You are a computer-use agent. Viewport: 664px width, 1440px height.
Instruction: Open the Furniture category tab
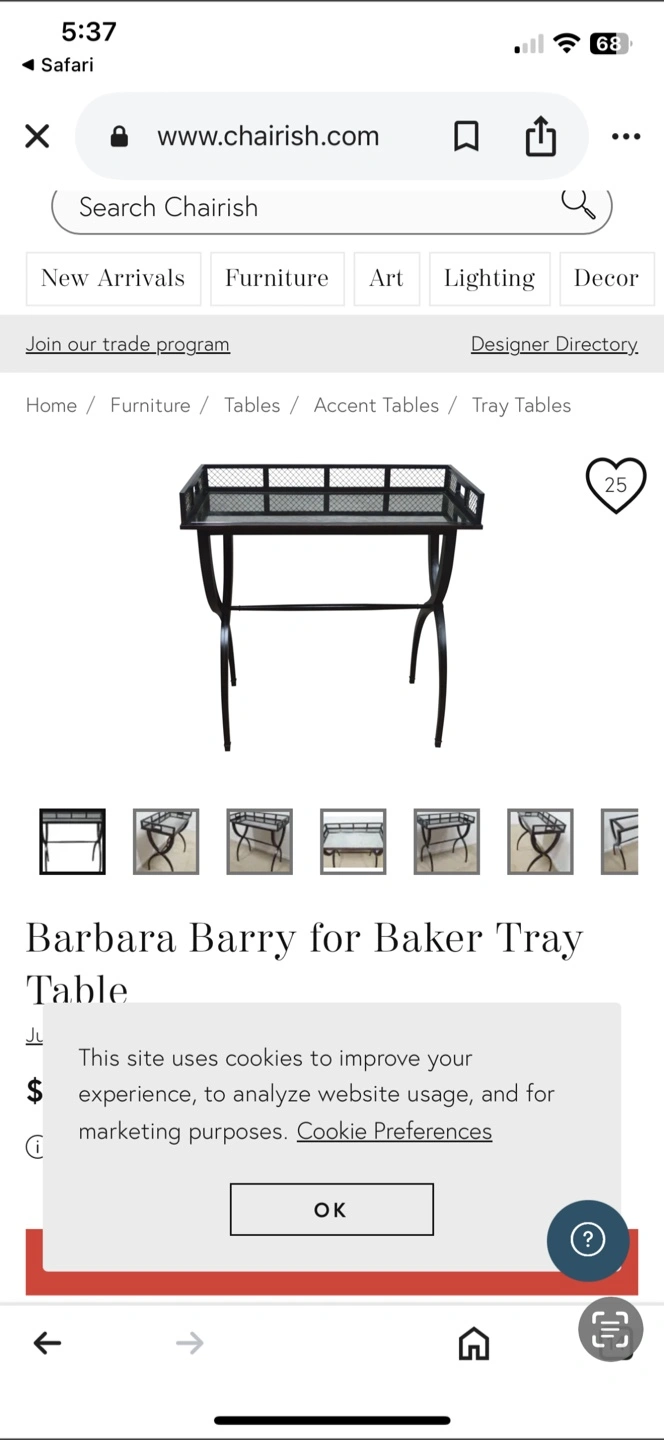point(277,278)
